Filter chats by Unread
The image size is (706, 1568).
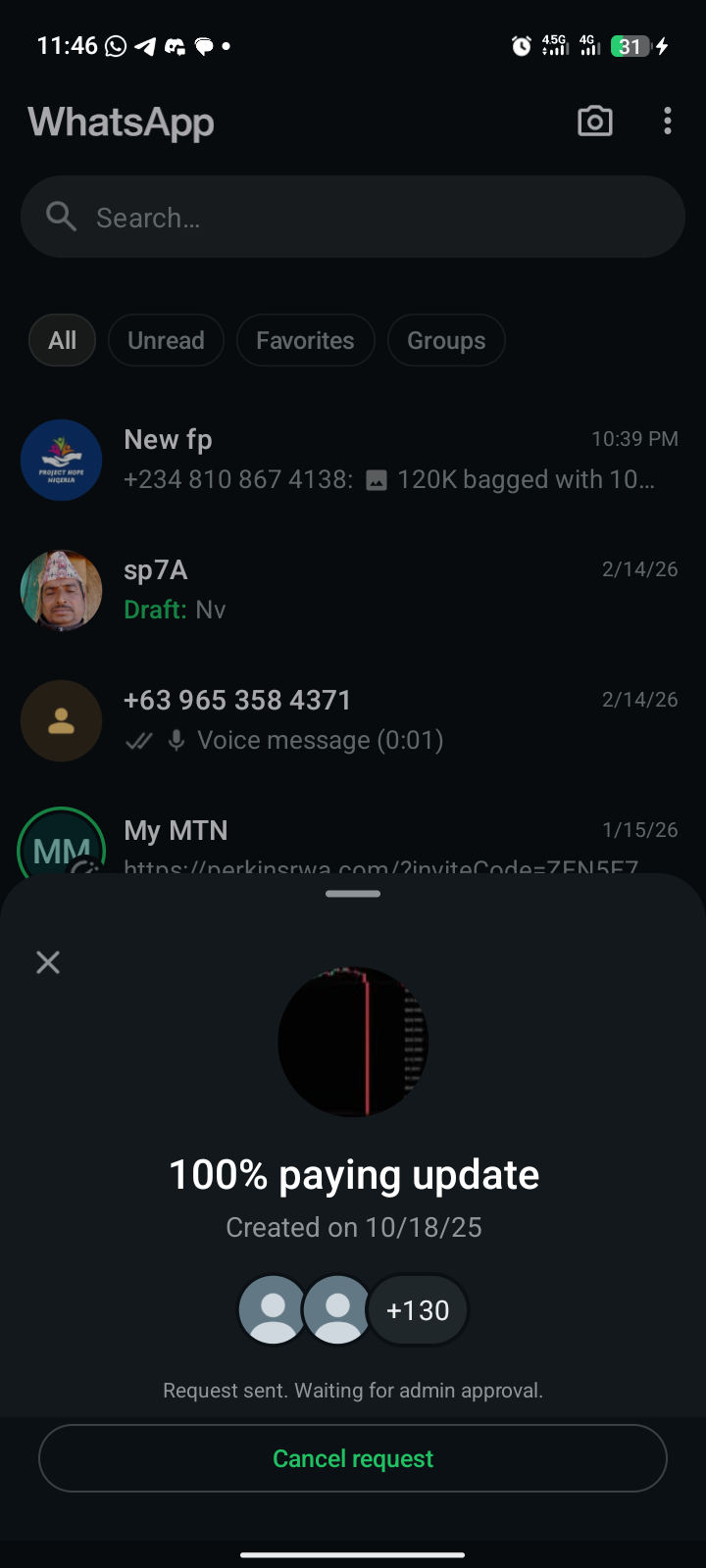coord(166,340)
